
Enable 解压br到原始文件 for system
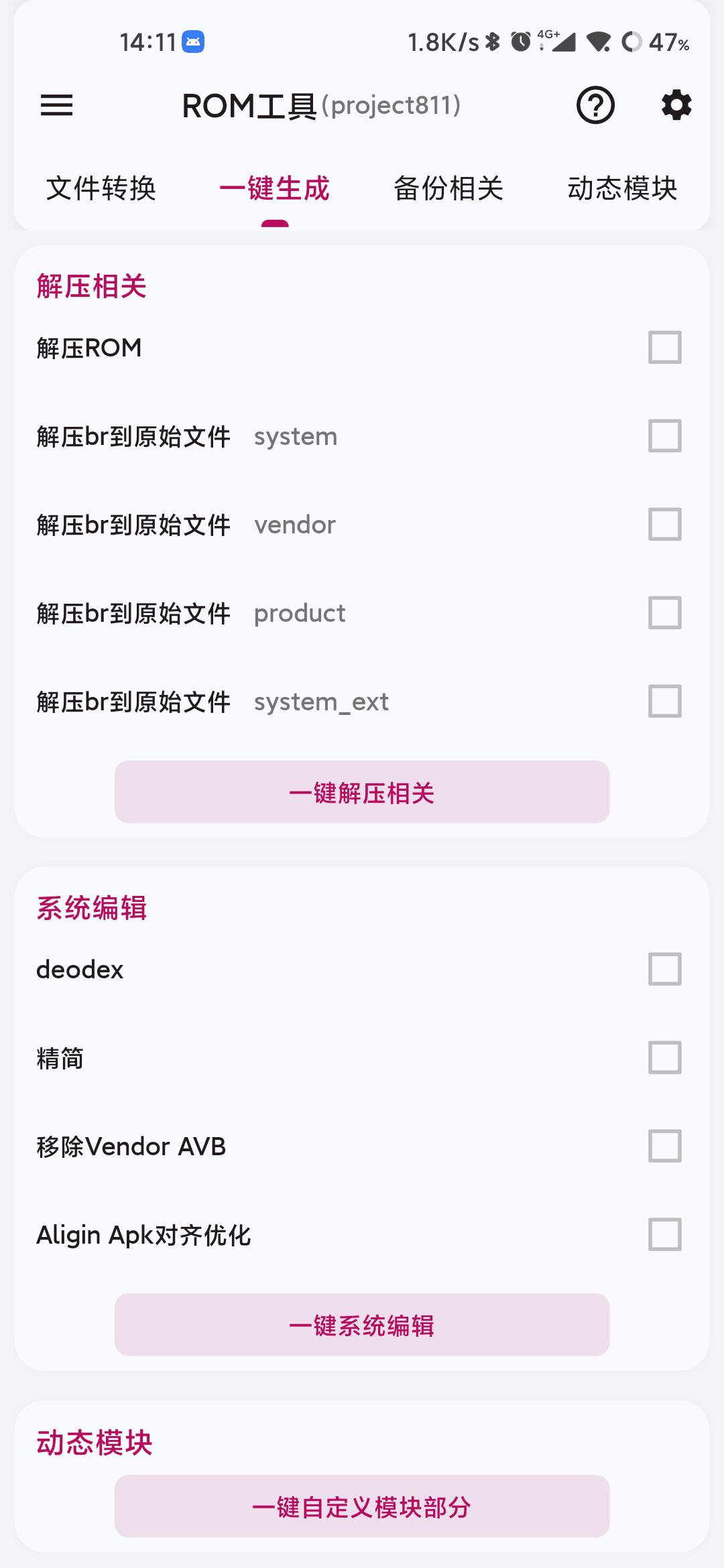click(665, 436)
